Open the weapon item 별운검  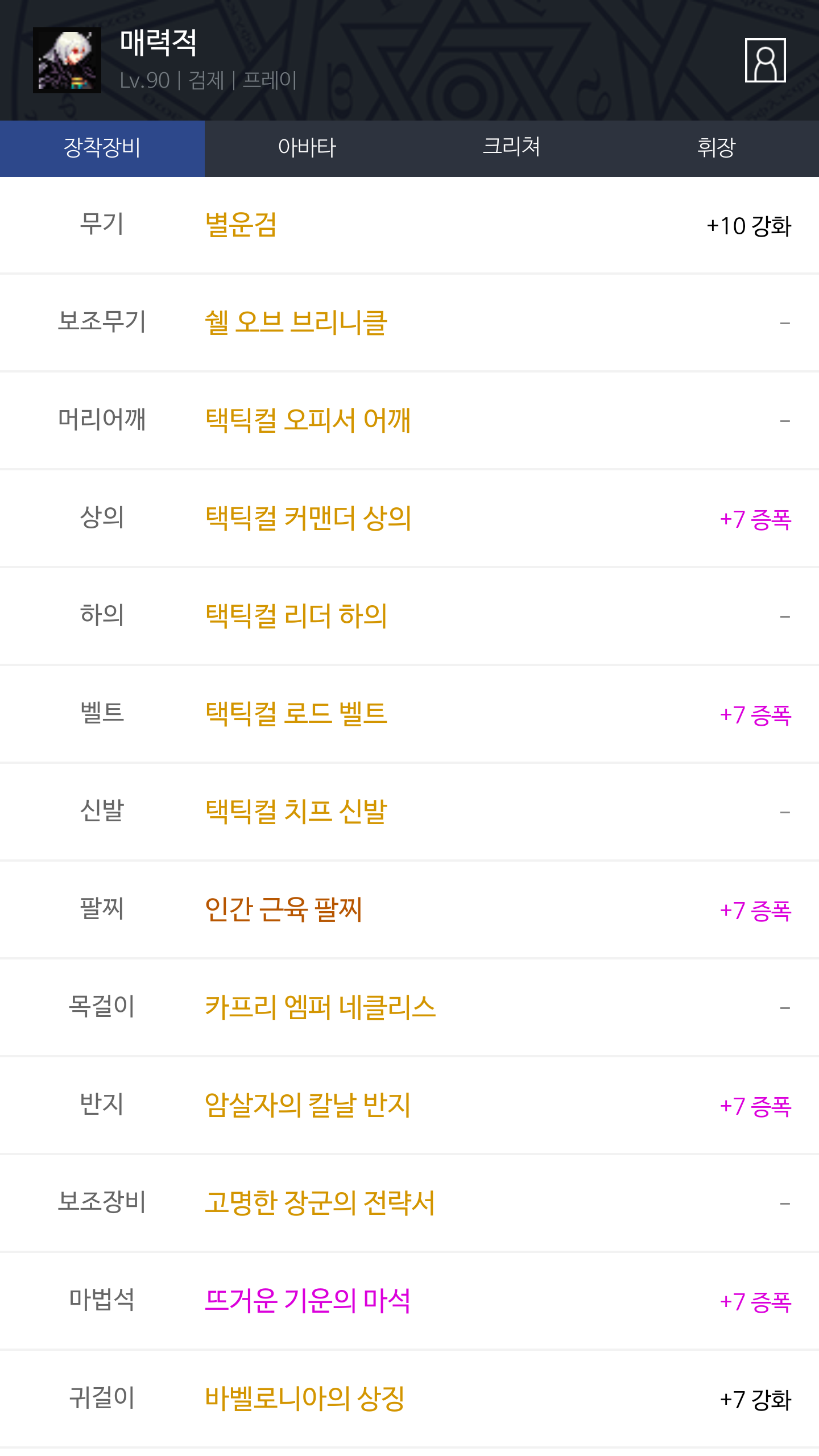coord(241,225)
